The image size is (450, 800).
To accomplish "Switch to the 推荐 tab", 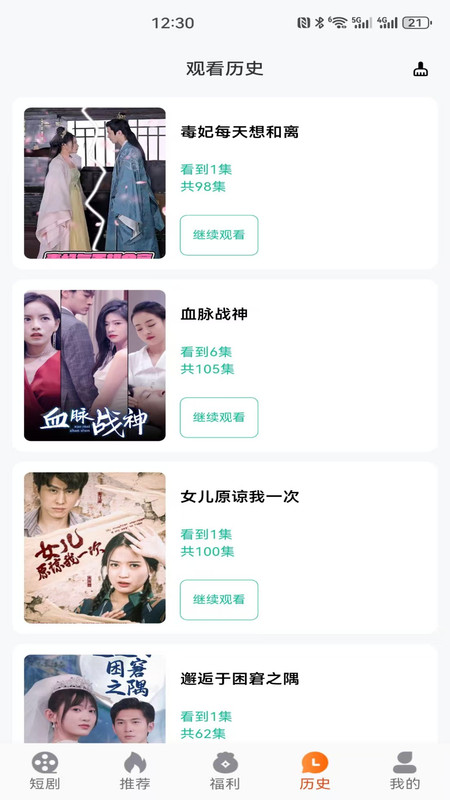I will (x=135, y=771).
